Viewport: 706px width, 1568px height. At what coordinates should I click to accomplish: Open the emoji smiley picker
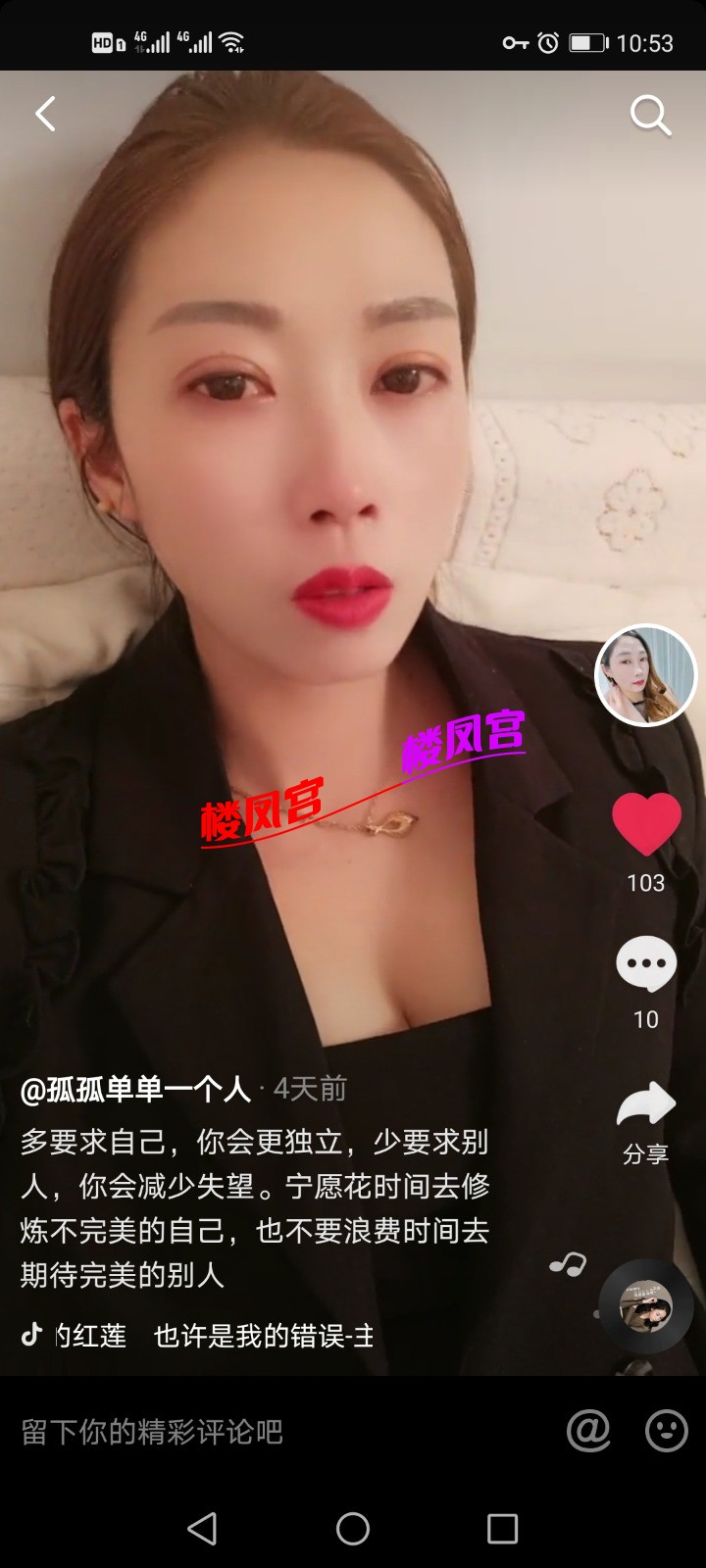666,1432
